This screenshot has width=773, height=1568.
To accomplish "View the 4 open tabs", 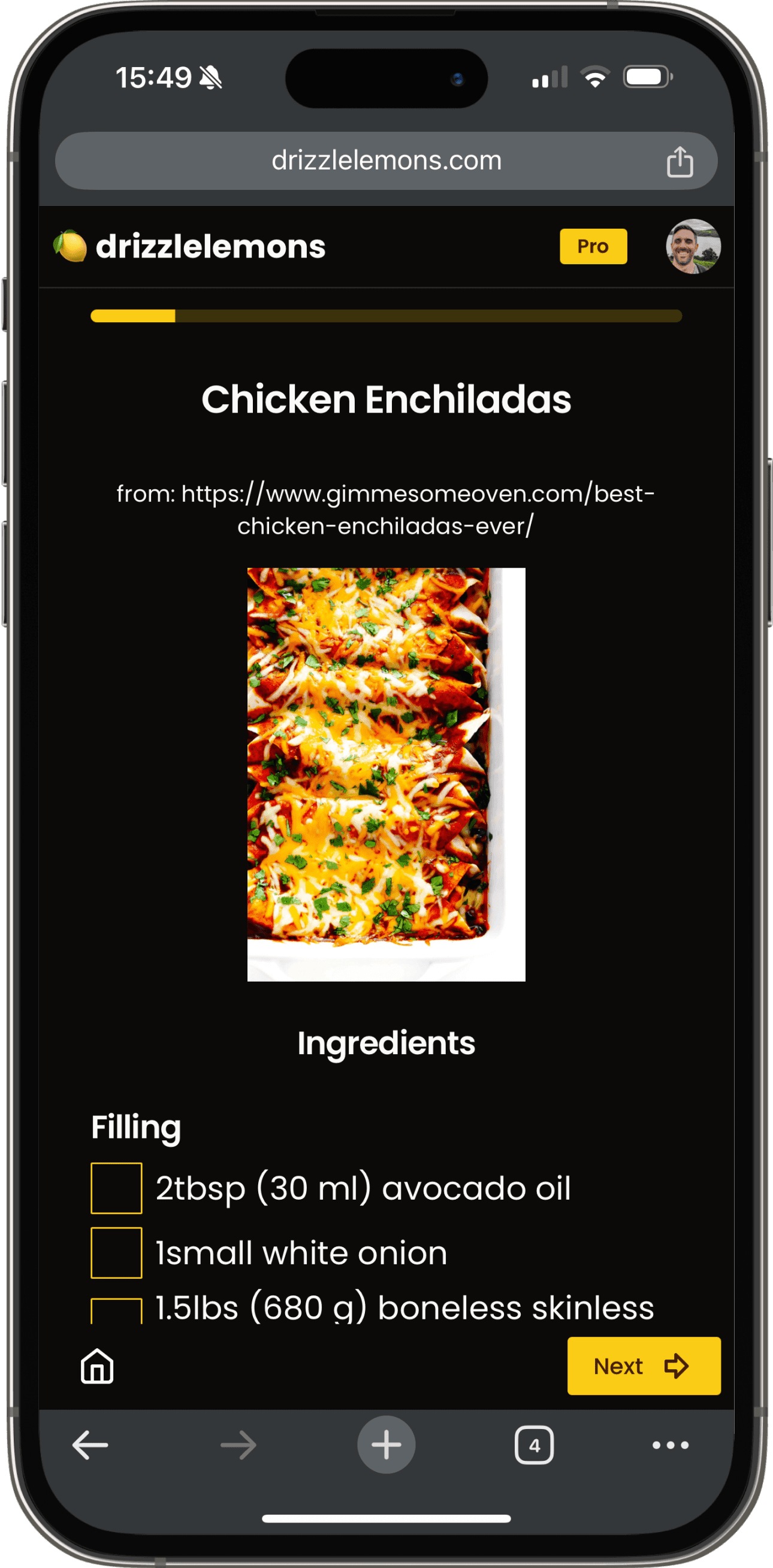I will pos(533,1445).
